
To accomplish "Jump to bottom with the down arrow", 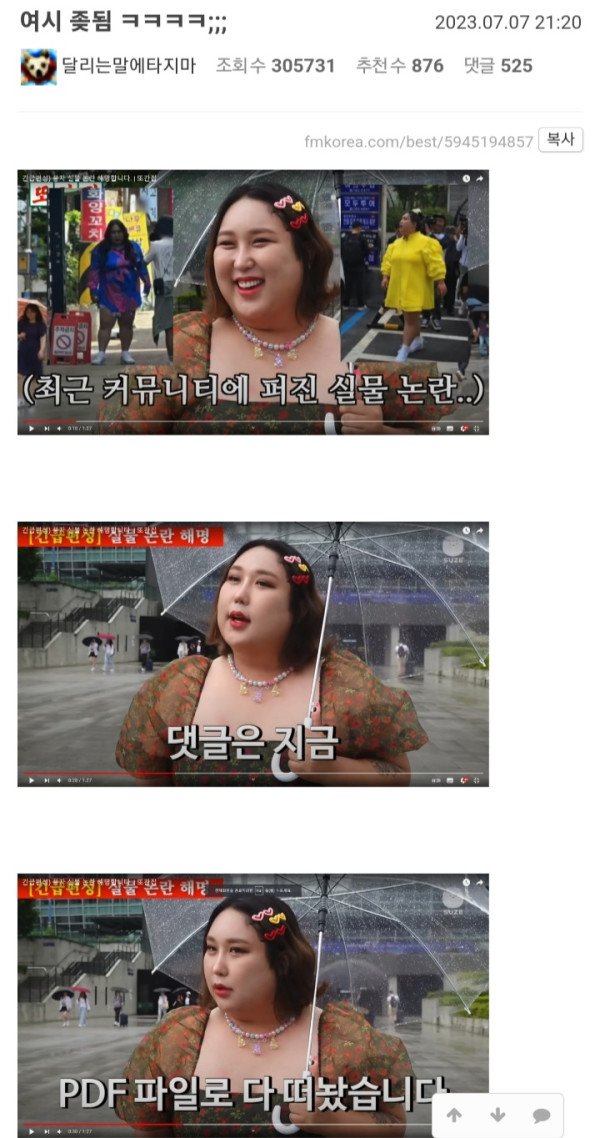I will 497,1115.
